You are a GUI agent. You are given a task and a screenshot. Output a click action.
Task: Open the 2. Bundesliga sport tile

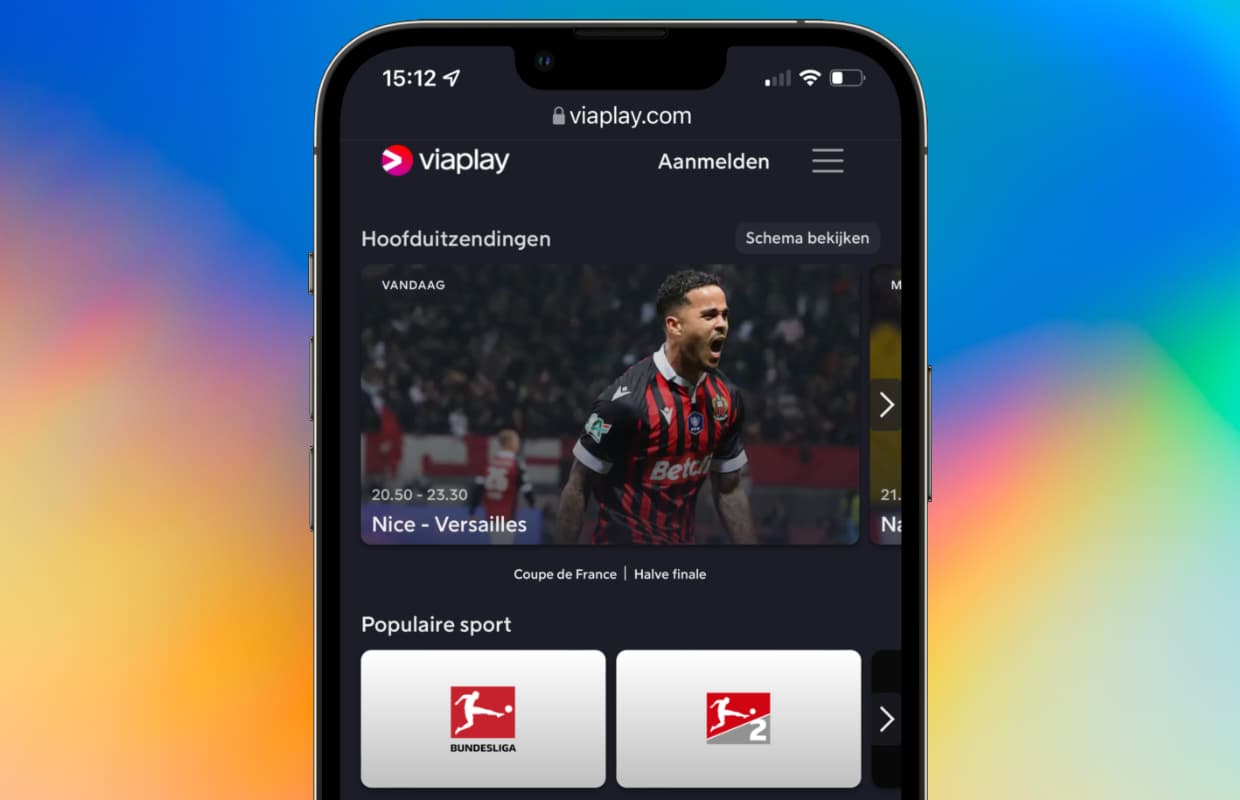tap(738, 718)
